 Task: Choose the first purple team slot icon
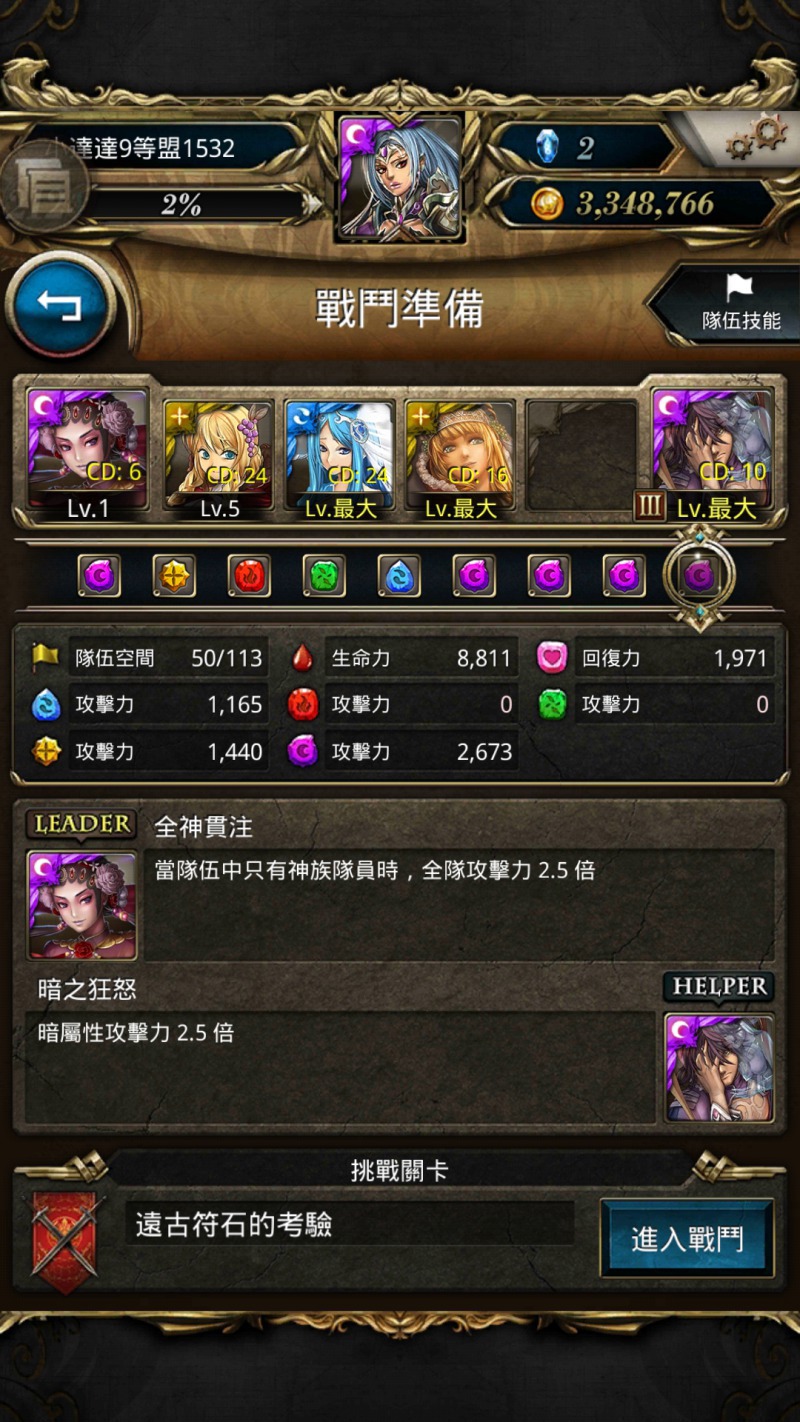[x=99, y=576]
